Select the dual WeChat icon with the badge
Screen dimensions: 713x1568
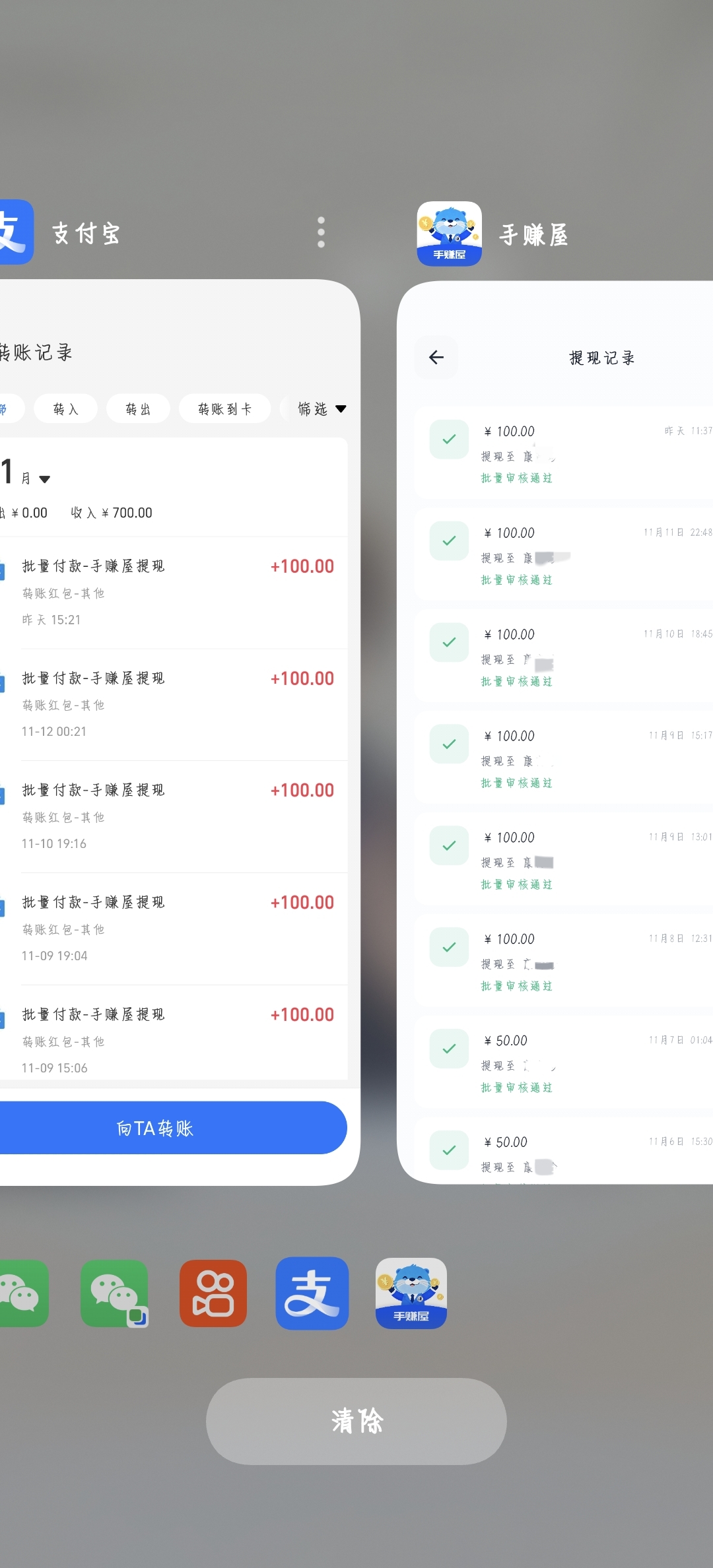(x=114, y=1293)
